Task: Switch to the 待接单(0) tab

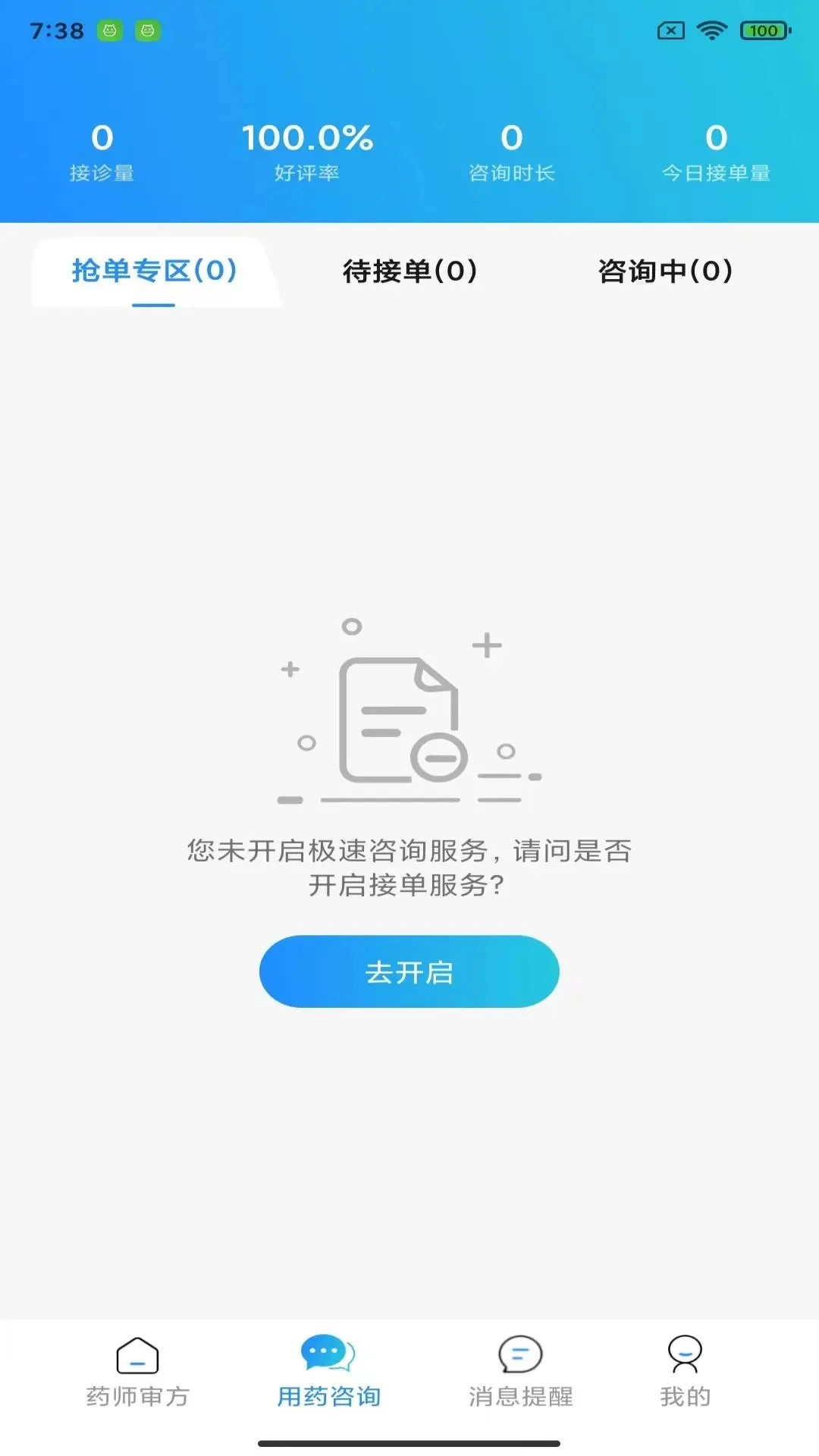Action: 409,271
